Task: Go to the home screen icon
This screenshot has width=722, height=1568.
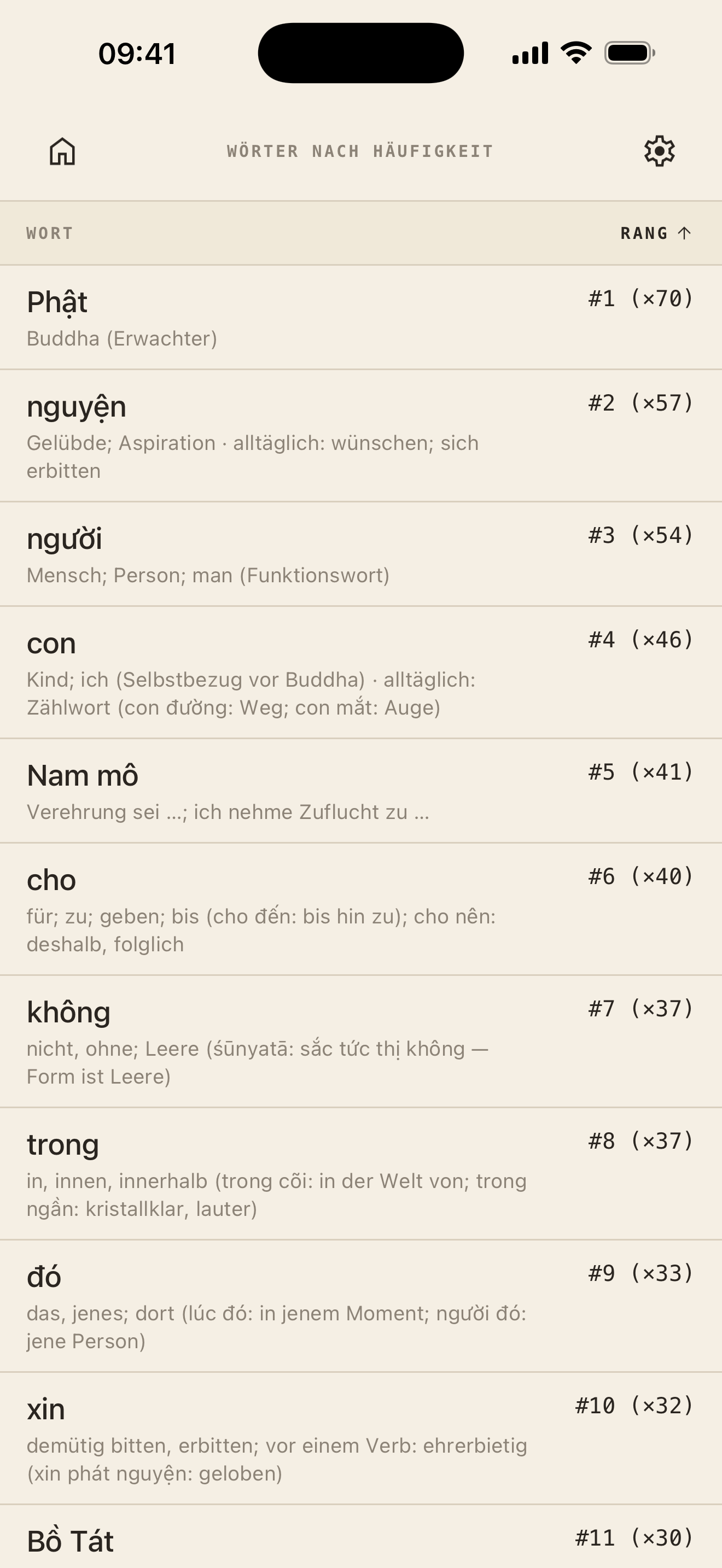Action: pyautogui.click(x=62, y=151)
